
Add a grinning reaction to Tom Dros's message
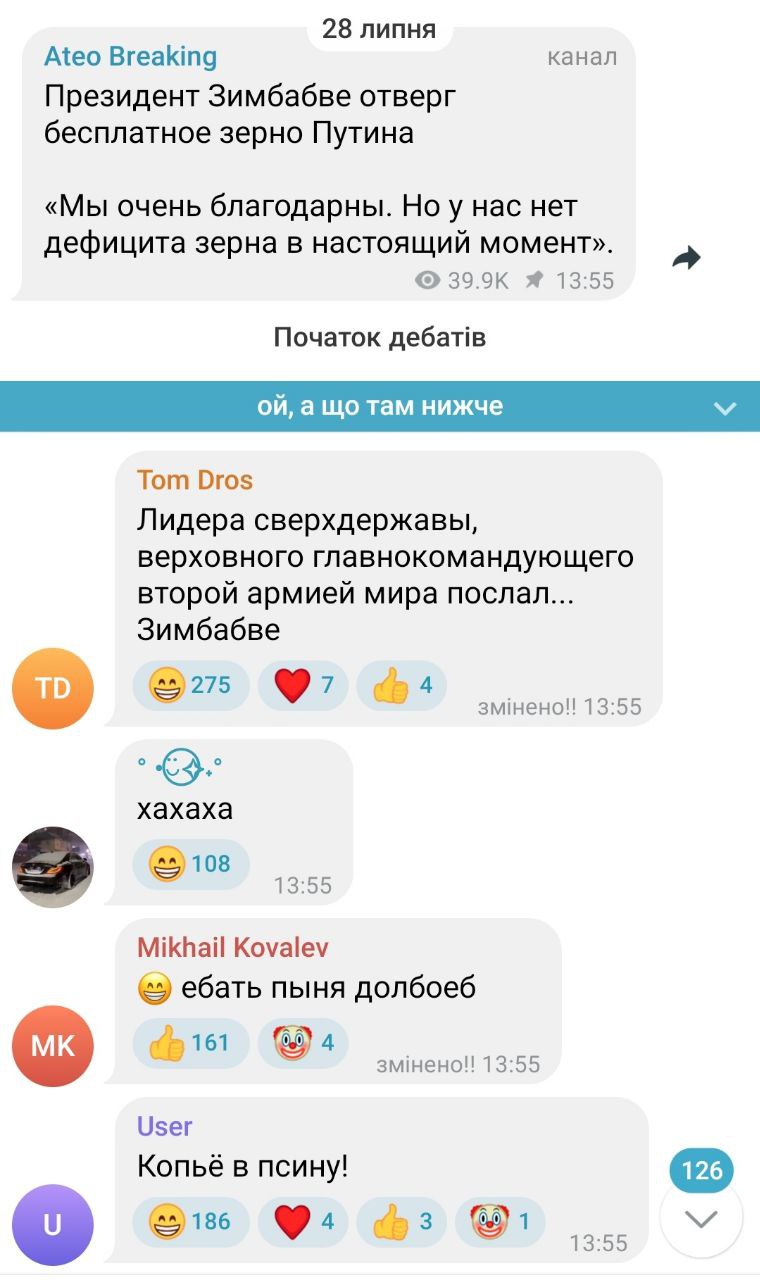[190, 685]
